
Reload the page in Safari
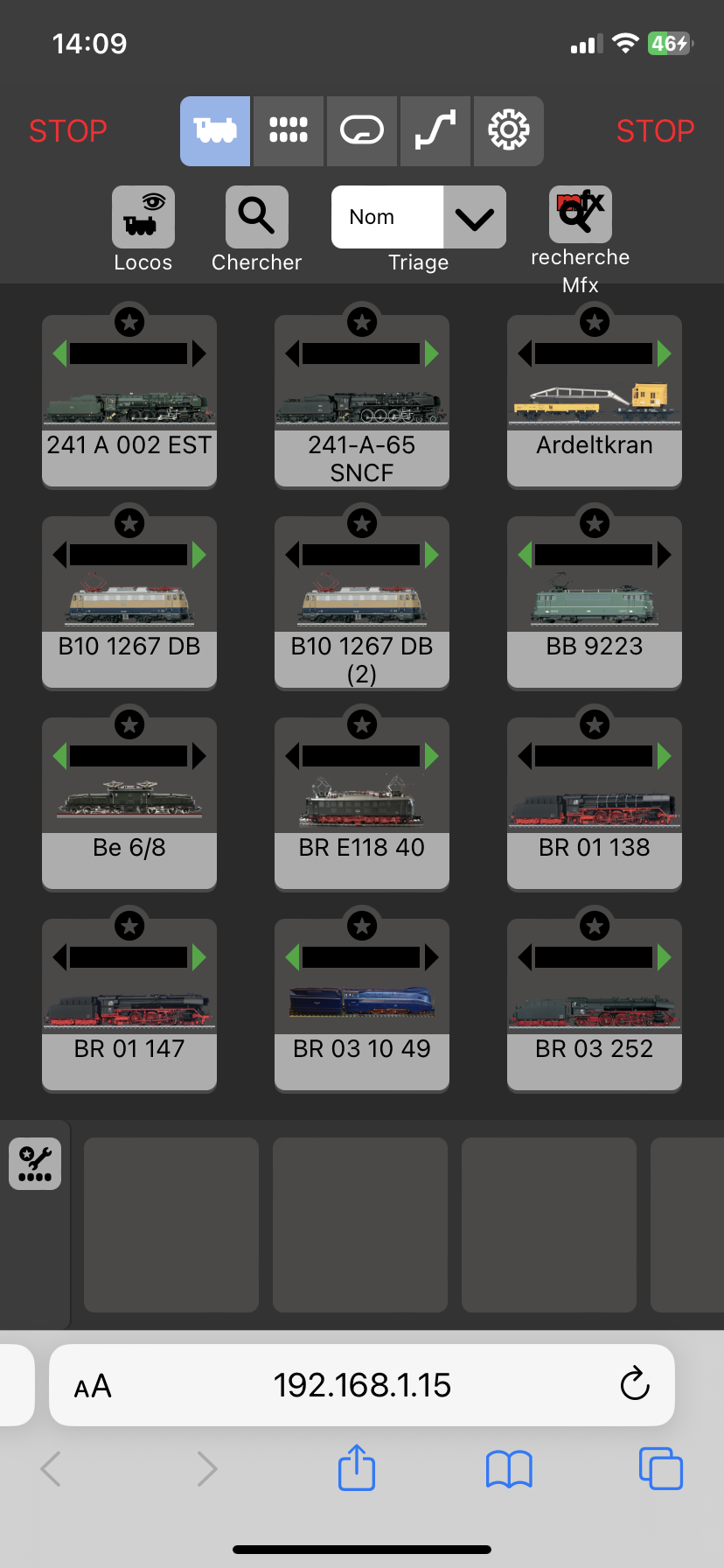[635, 1384]
